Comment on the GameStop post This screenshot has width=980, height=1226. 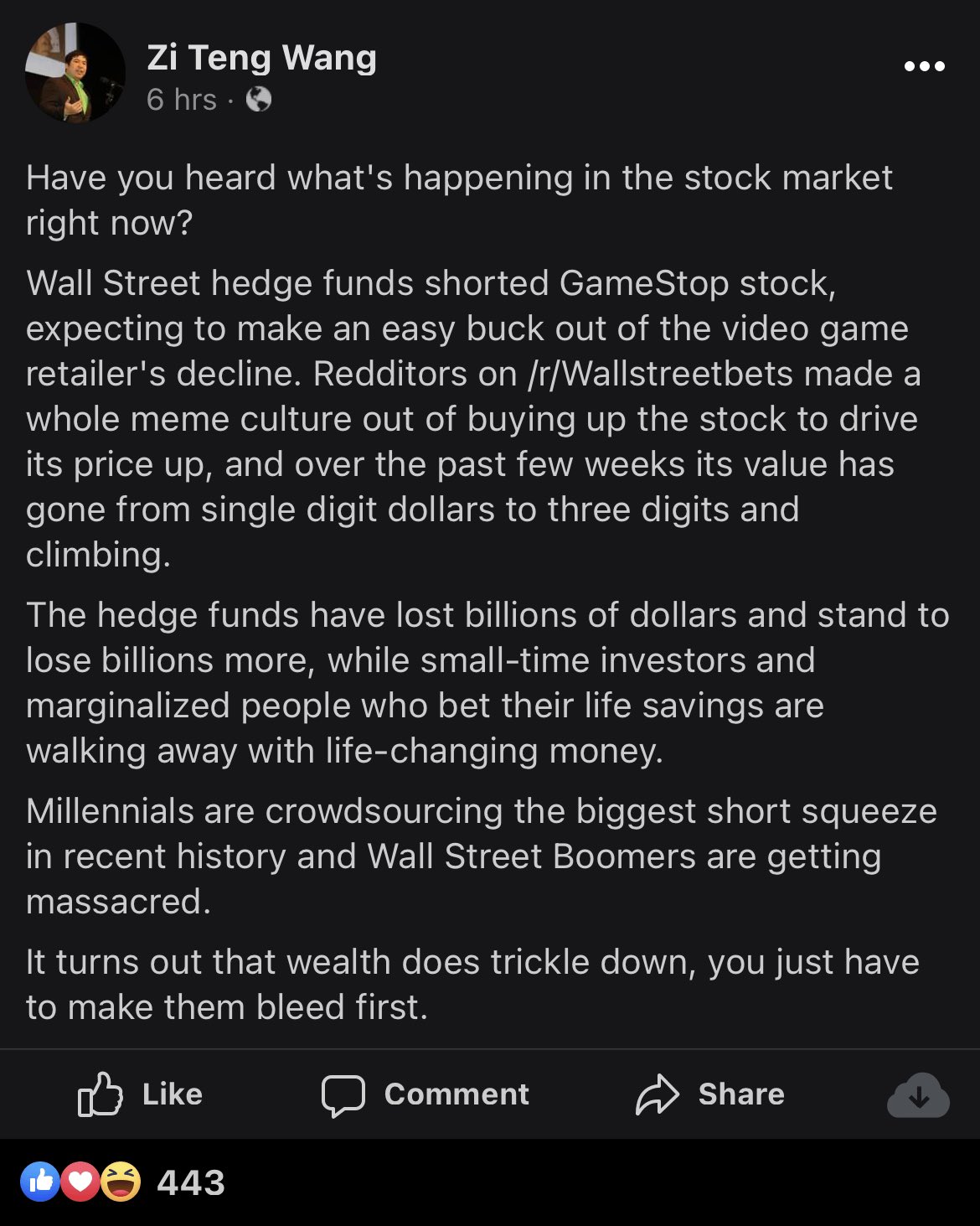426,1094
